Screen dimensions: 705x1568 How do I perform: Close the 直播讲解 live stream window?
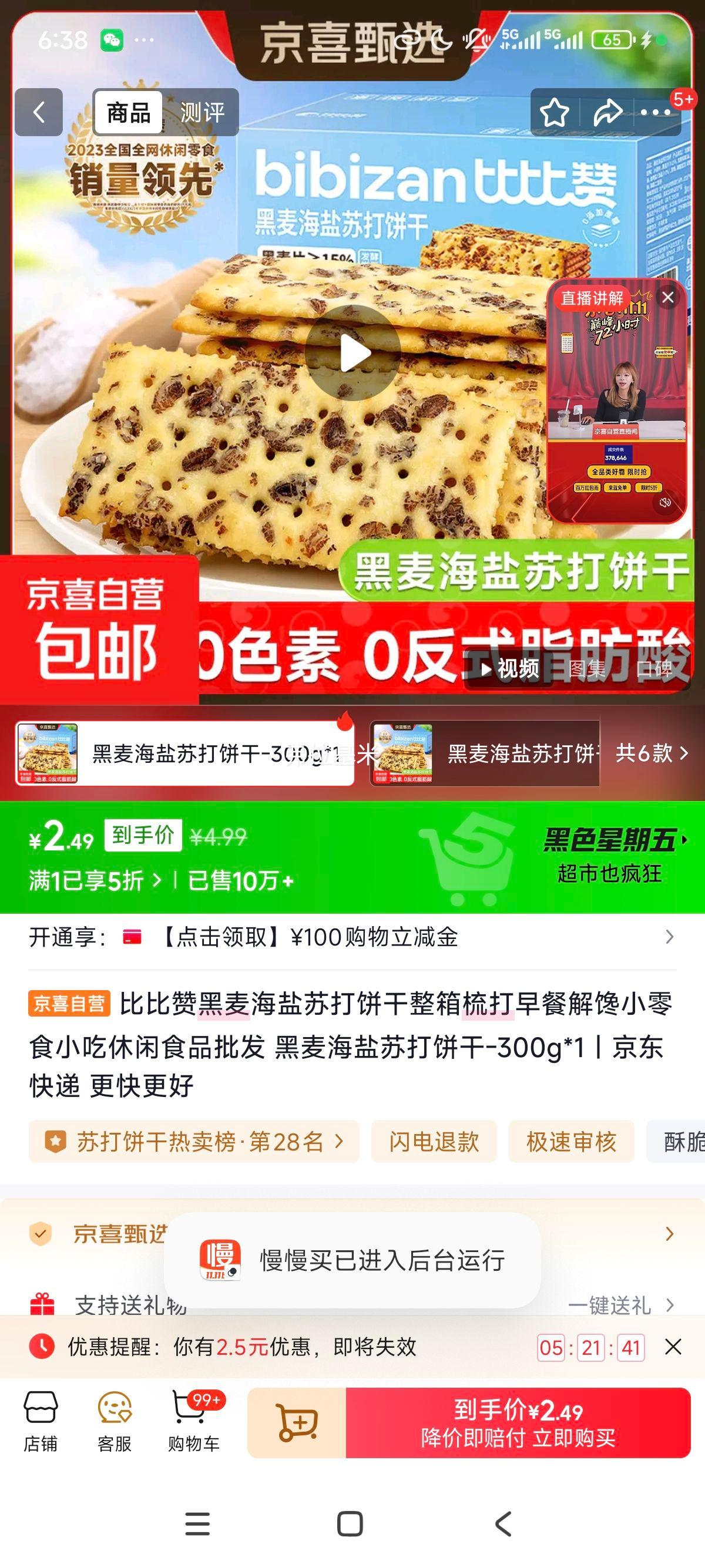669,297
